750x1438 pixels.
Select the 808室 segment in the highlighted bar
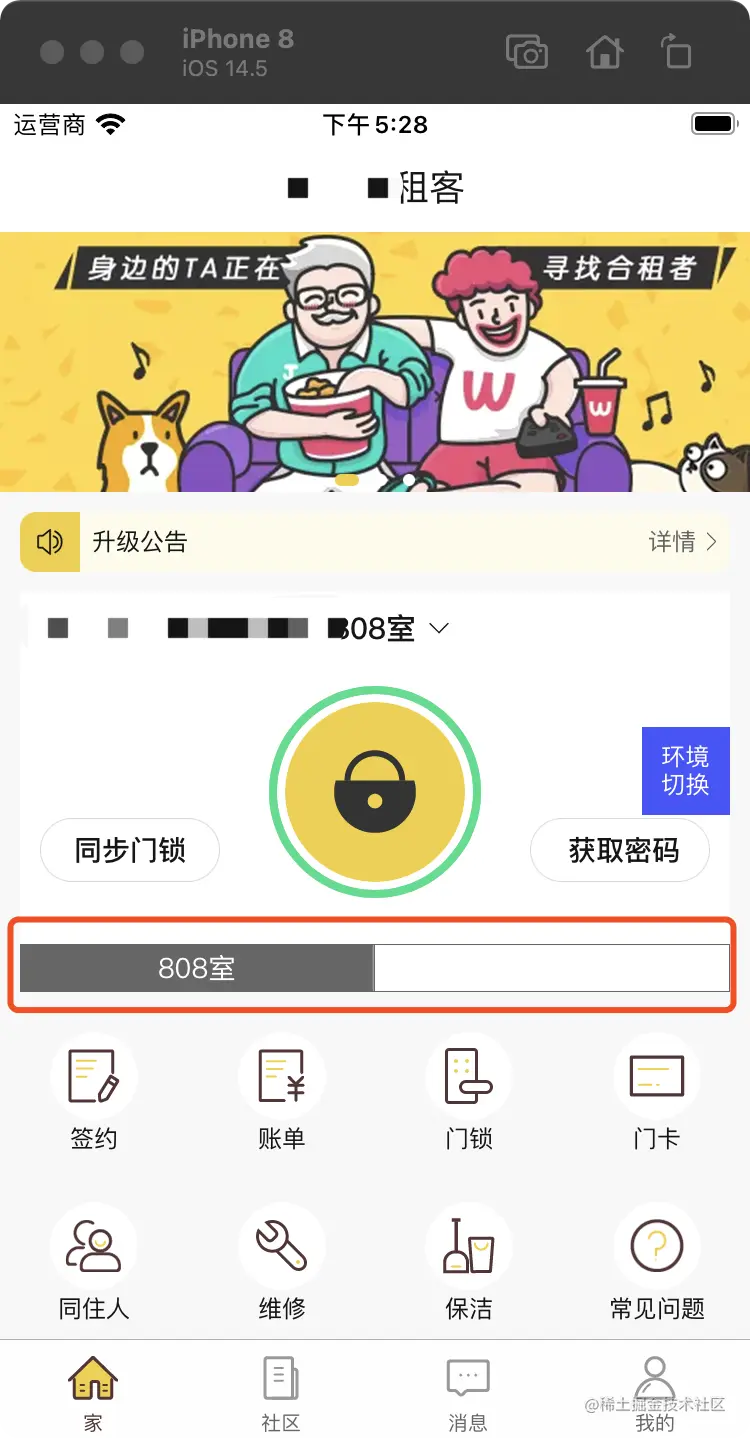[196, 966]
